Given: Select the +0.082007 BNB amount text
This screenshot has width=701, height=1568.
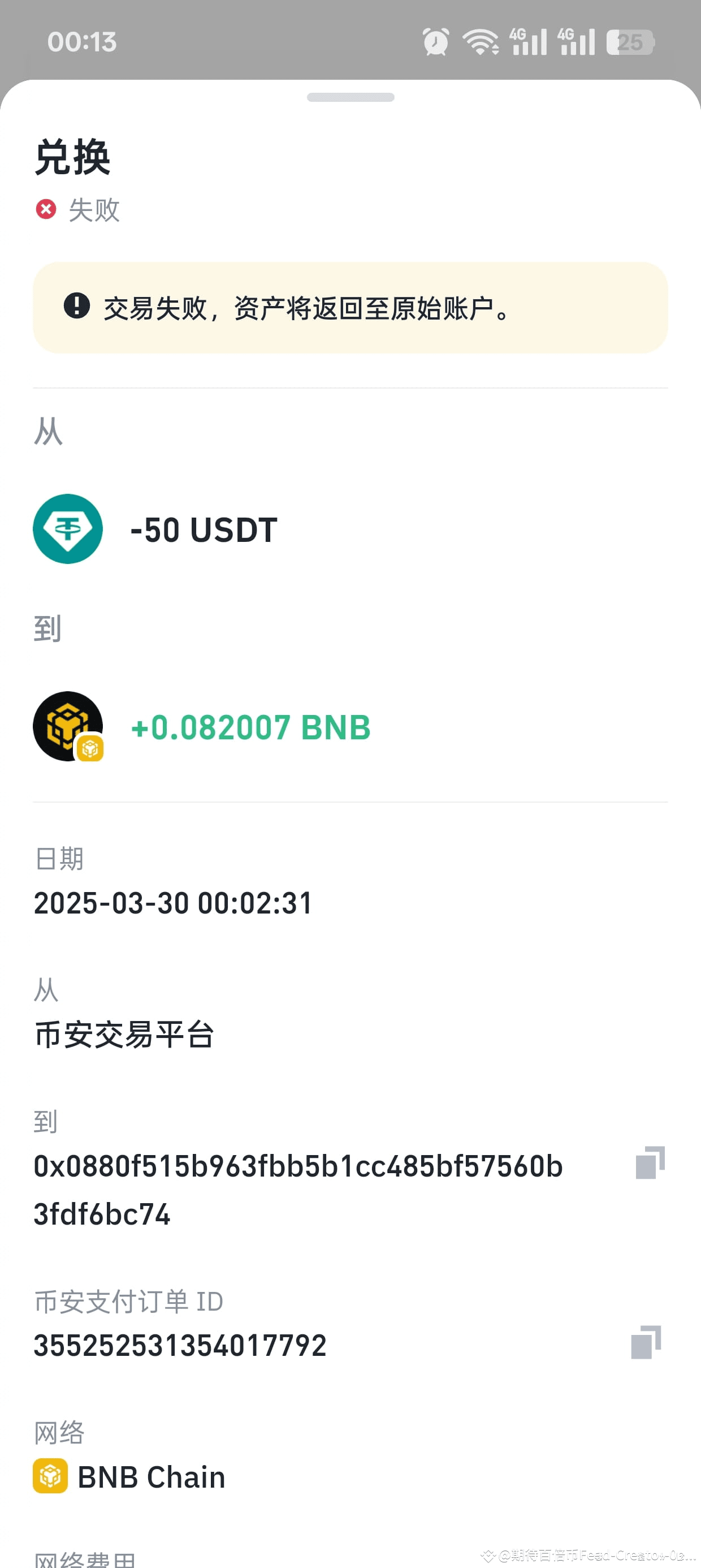Looking at the screenshot, I should 249,727.
